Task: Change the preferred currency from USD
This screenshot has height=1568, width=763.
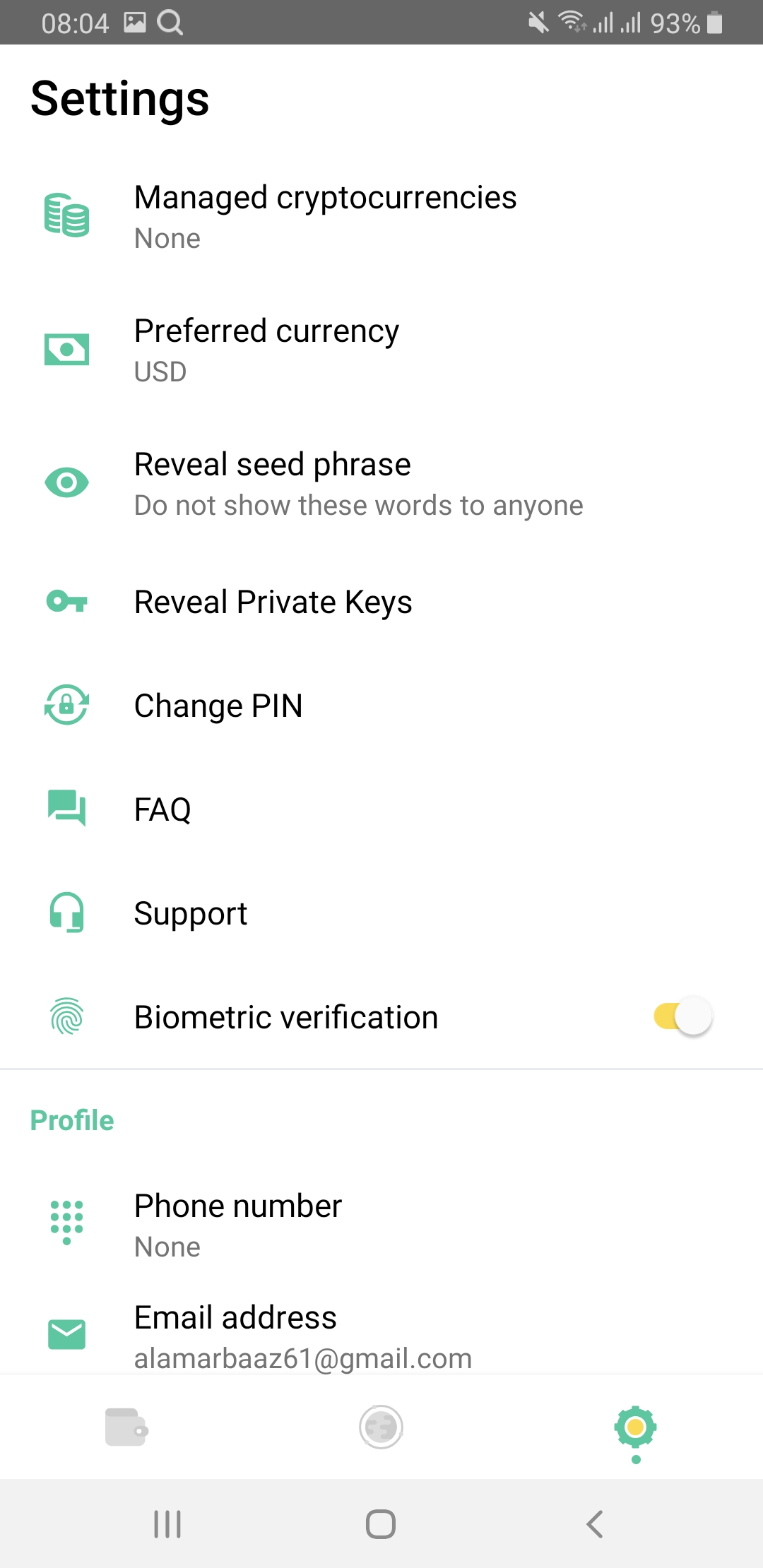Action: [267, 350]
